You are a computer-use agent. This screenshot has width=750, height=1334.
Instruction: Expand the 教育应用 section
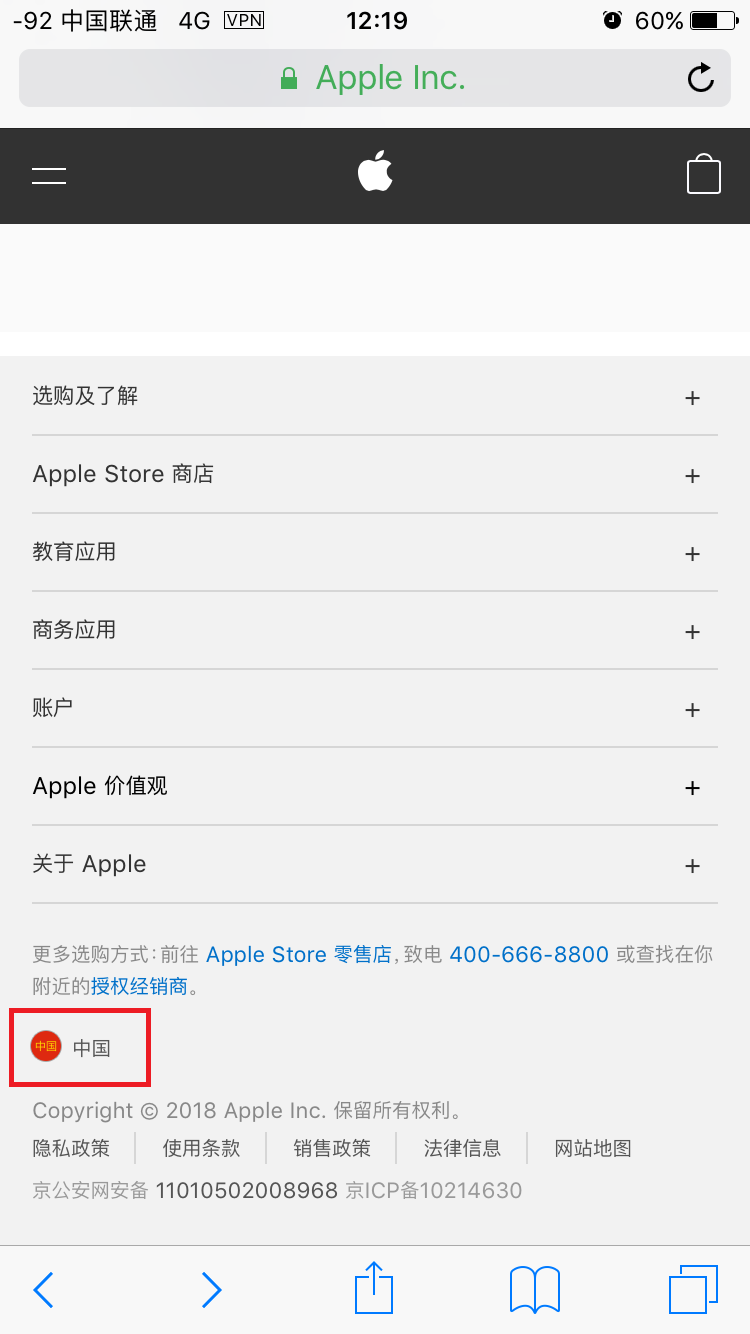click(x=375, y=553)
